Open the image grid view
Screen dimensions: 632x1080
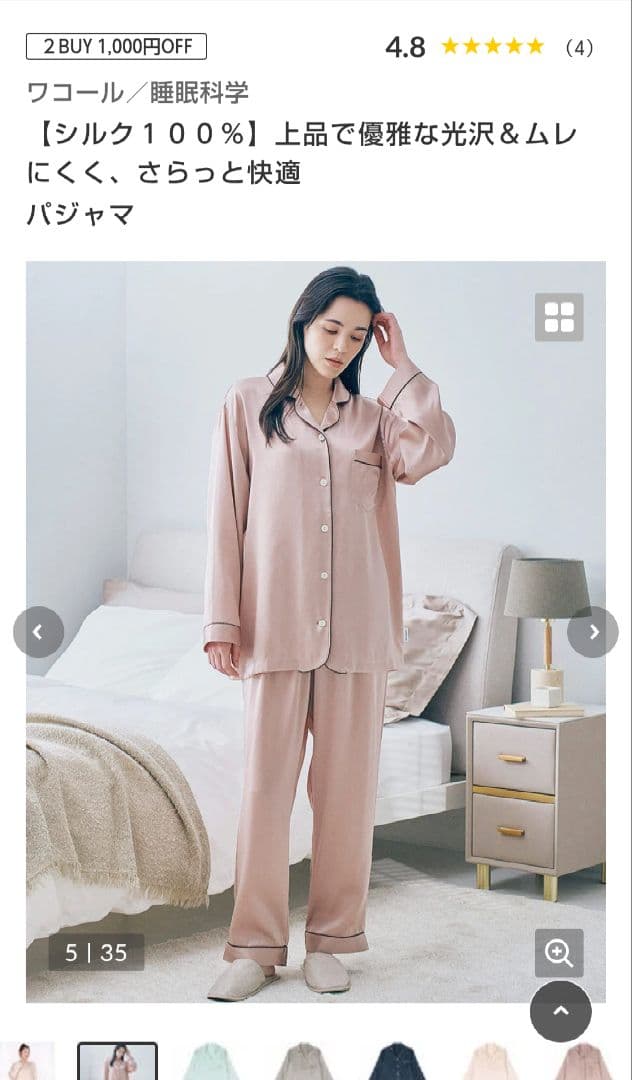[559, 317]
